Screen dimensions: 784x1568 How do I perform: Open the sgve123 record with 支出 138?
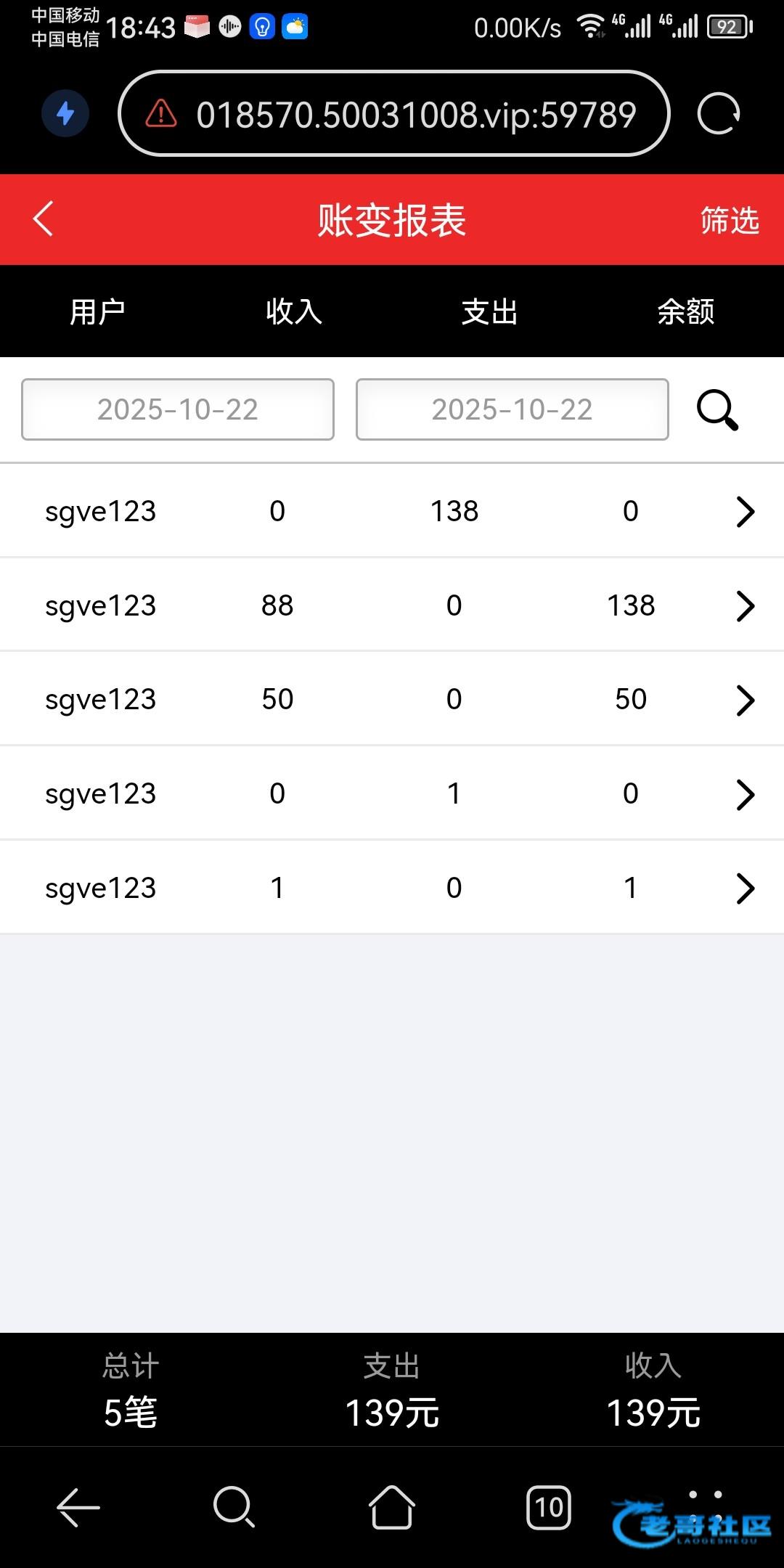[745, 511]
